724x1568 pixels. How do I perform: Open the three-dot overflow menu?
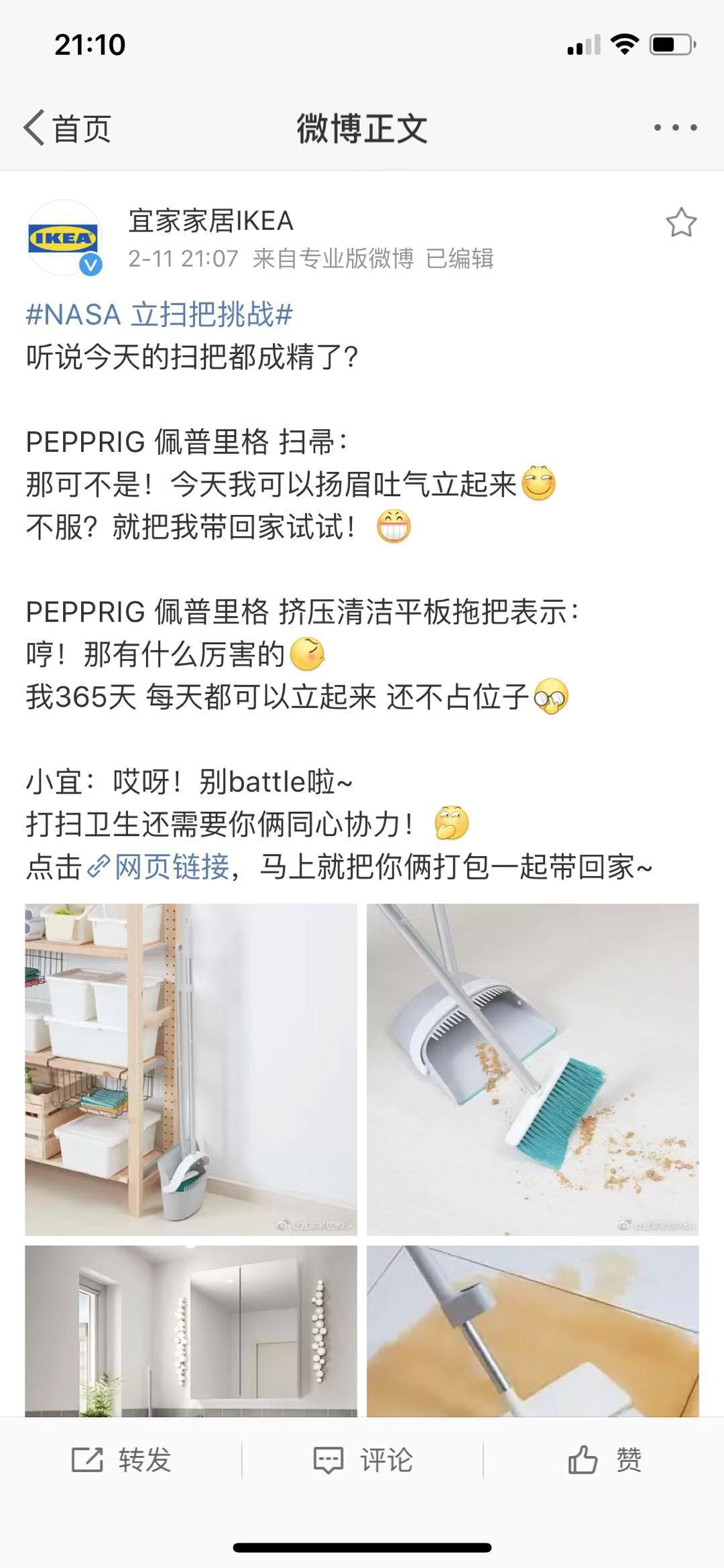675,127
